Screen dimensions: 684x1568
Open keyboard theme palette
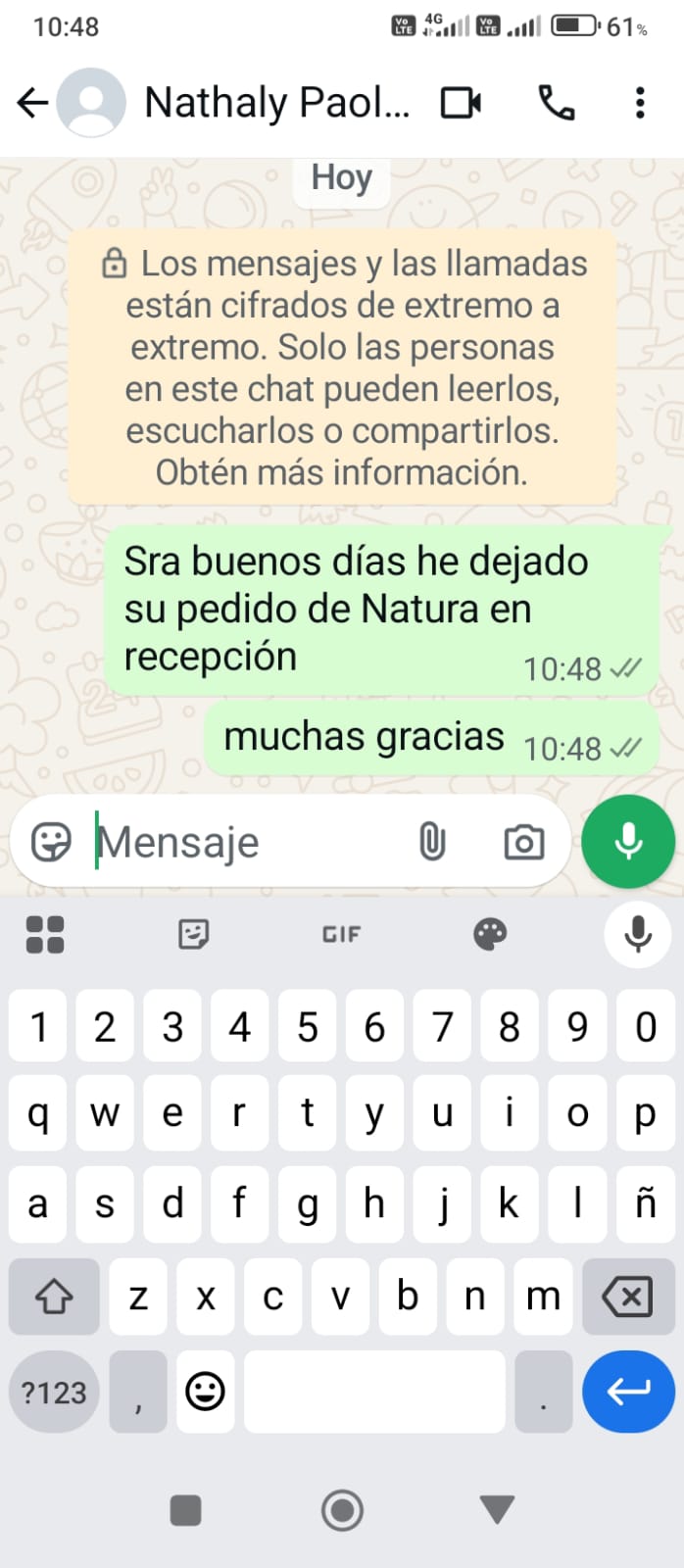[x=490, y=935]
